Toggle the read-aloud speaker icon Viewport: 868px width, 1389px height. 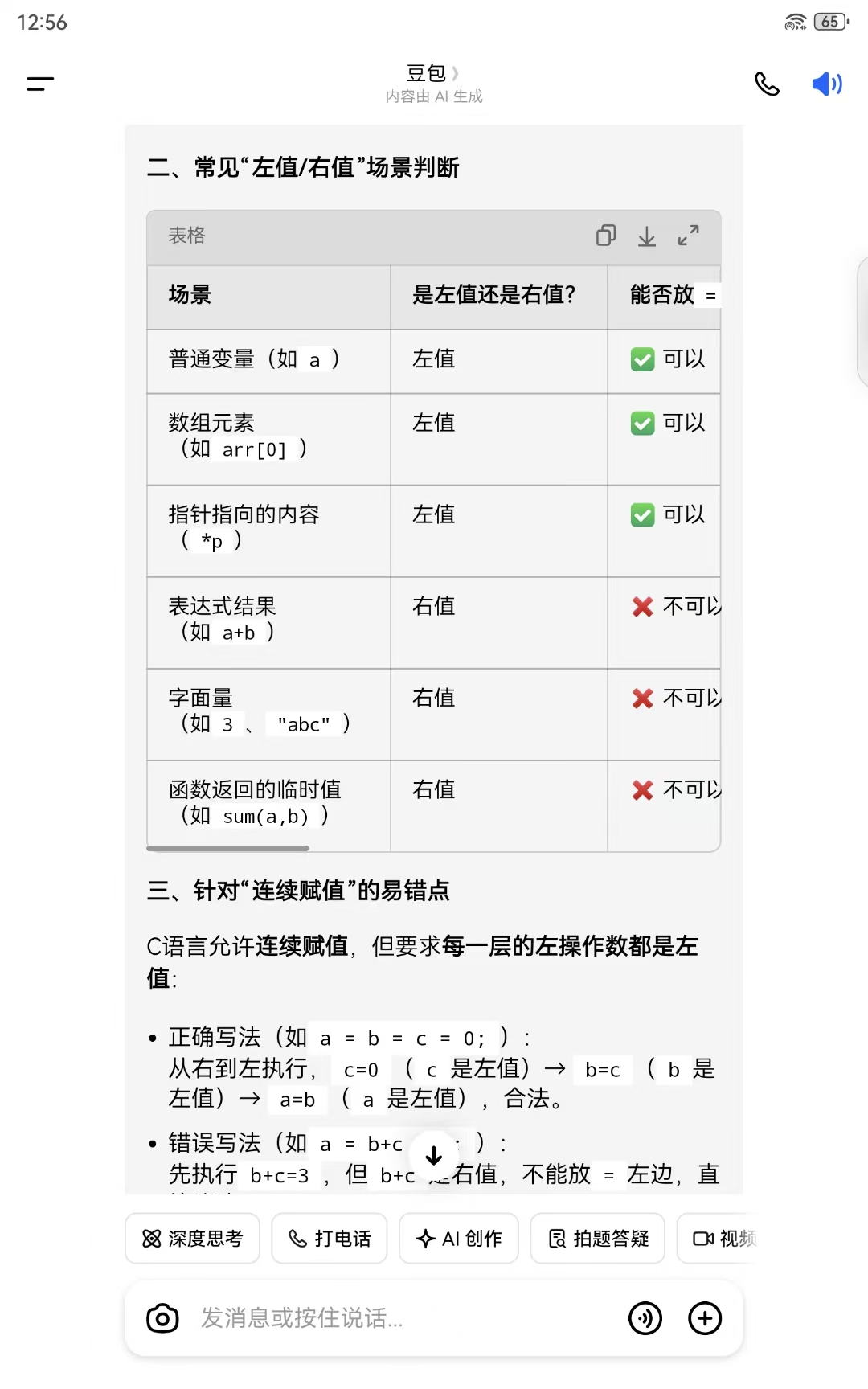coord(826,84)
